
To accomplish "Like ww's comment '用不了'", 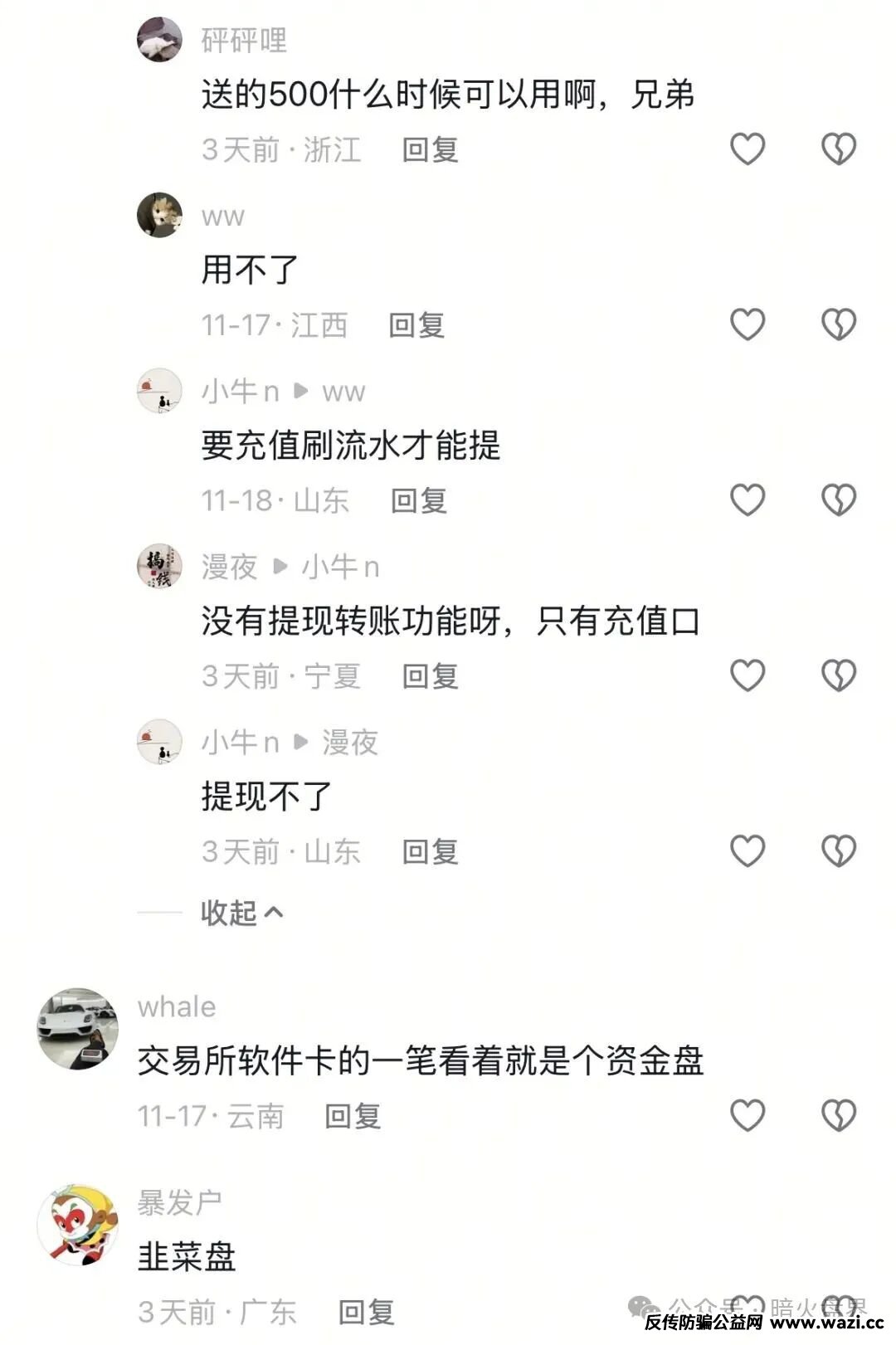I will click(747, 324).
